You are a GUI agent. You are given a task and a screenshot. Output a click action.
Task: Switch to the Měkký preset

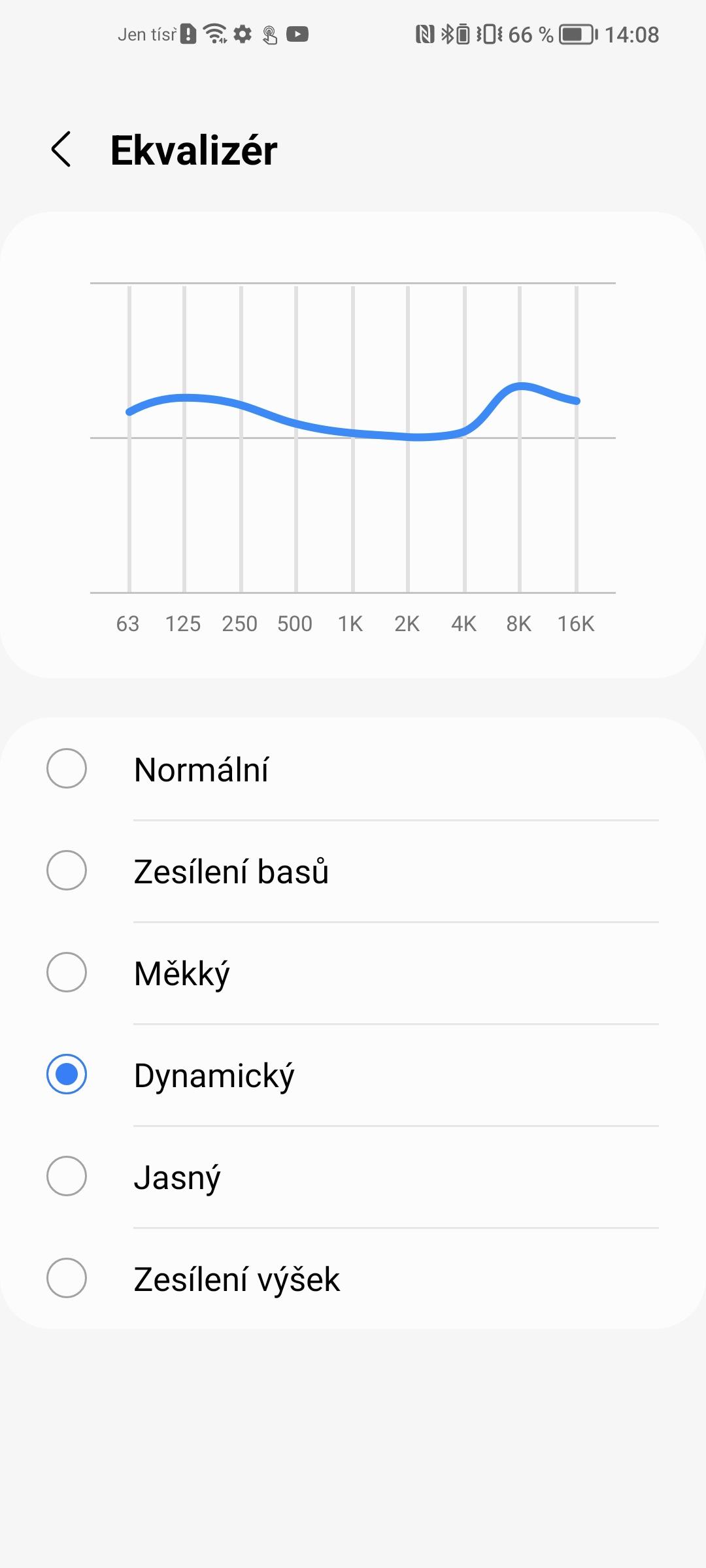point(353,973)
